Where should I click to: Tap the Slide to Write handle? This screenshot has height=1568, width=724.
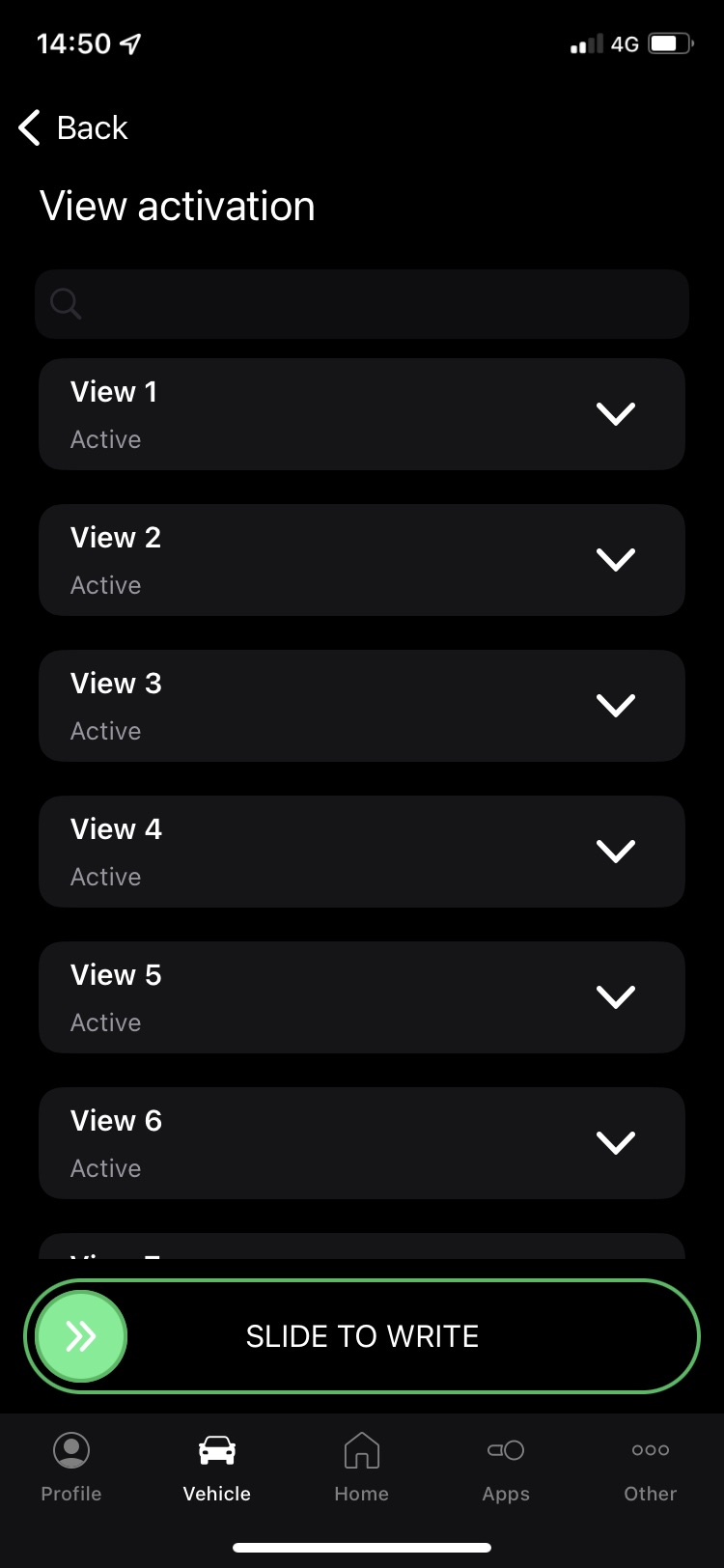coord(81,1336)
